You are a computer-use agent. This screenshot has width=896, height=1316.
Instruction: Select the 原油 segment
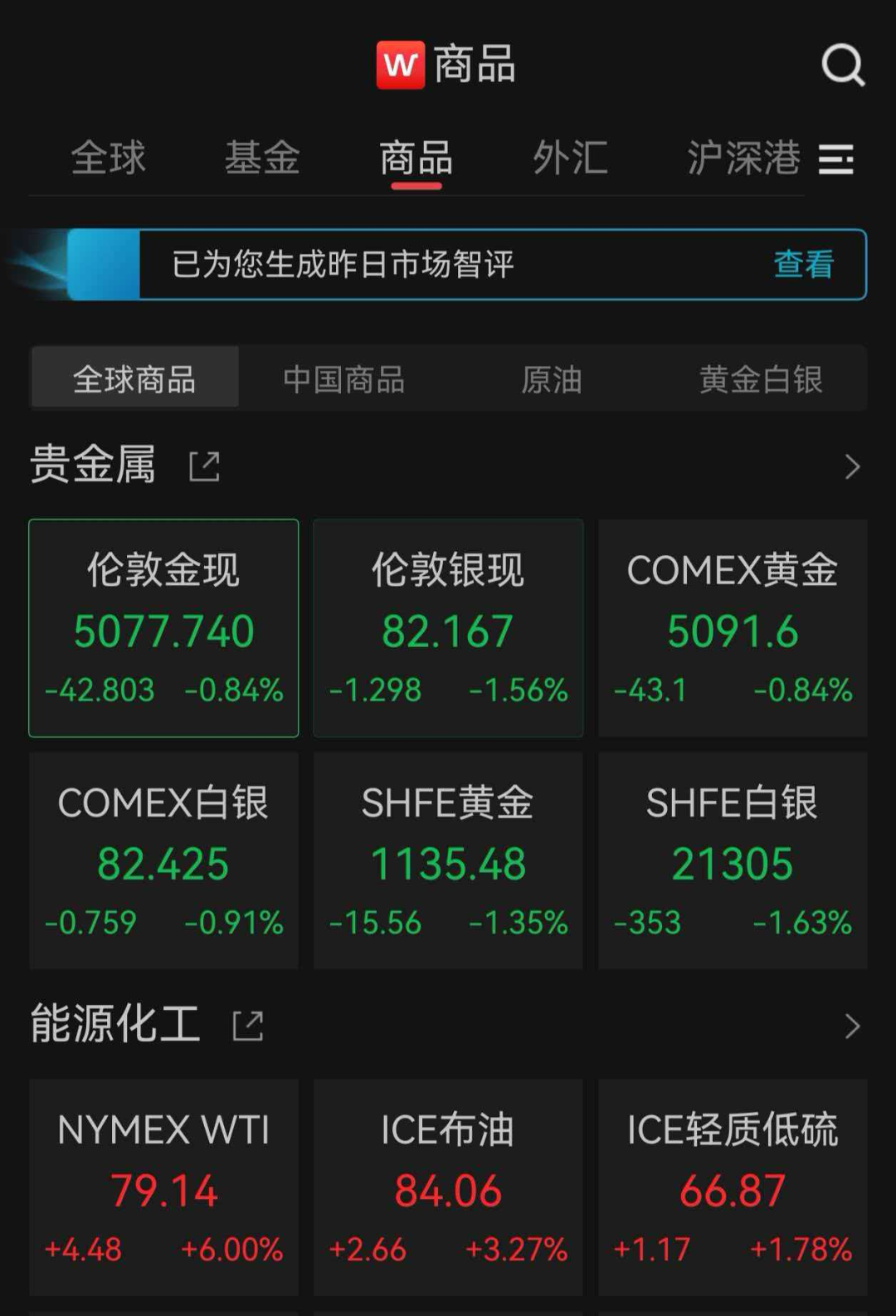[x=552, y=380]
